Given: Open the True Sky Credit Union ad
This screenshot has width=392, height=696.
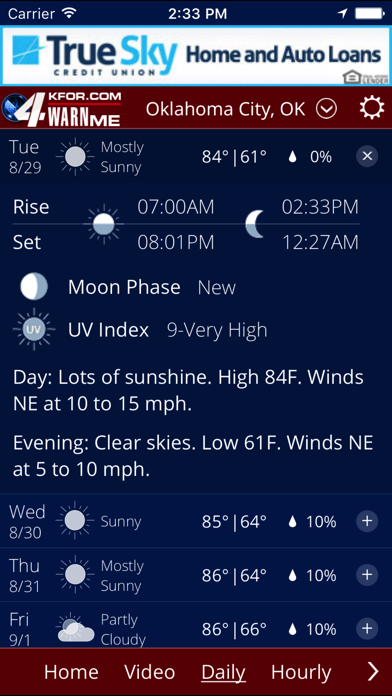Looking at the screenshot, I should tap(196, 56).
